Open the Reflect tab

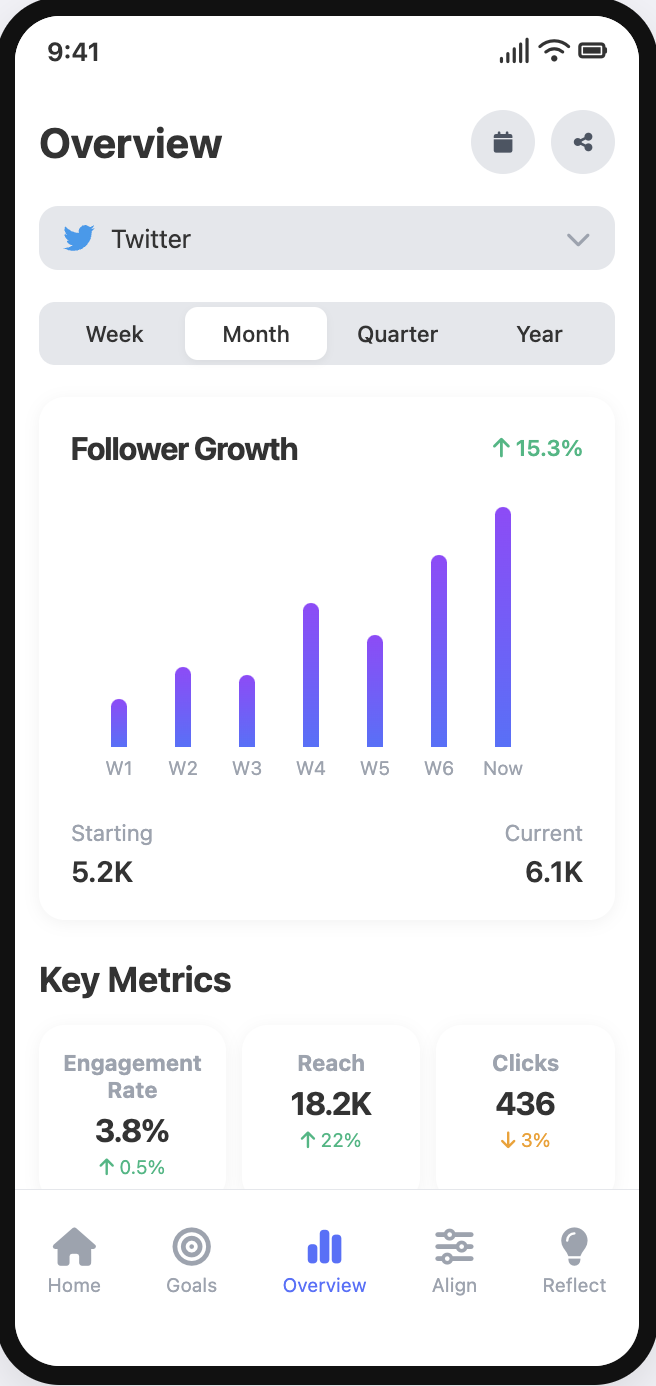point(574,1260)
